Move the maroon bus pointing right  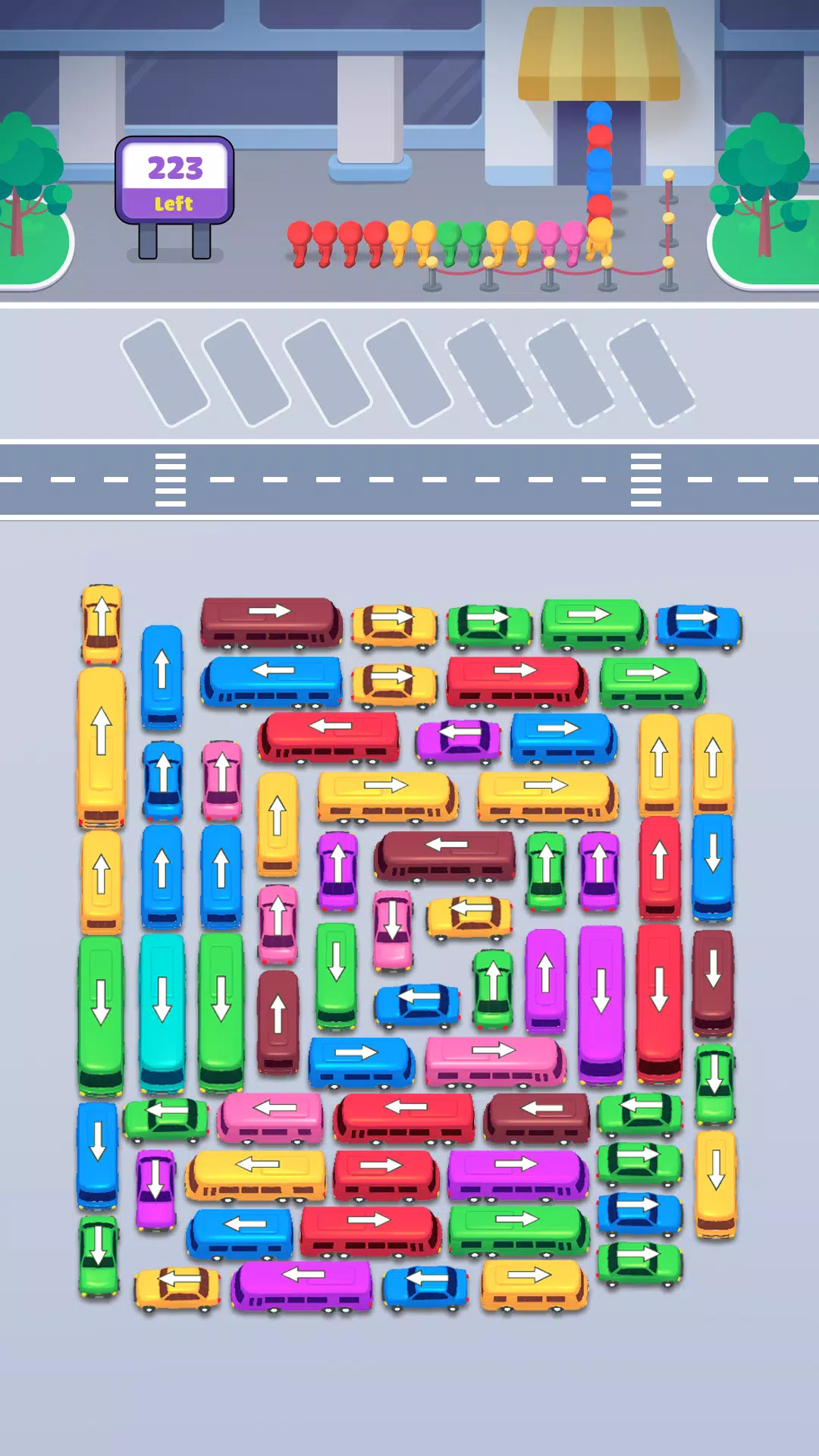pos(270,622)
